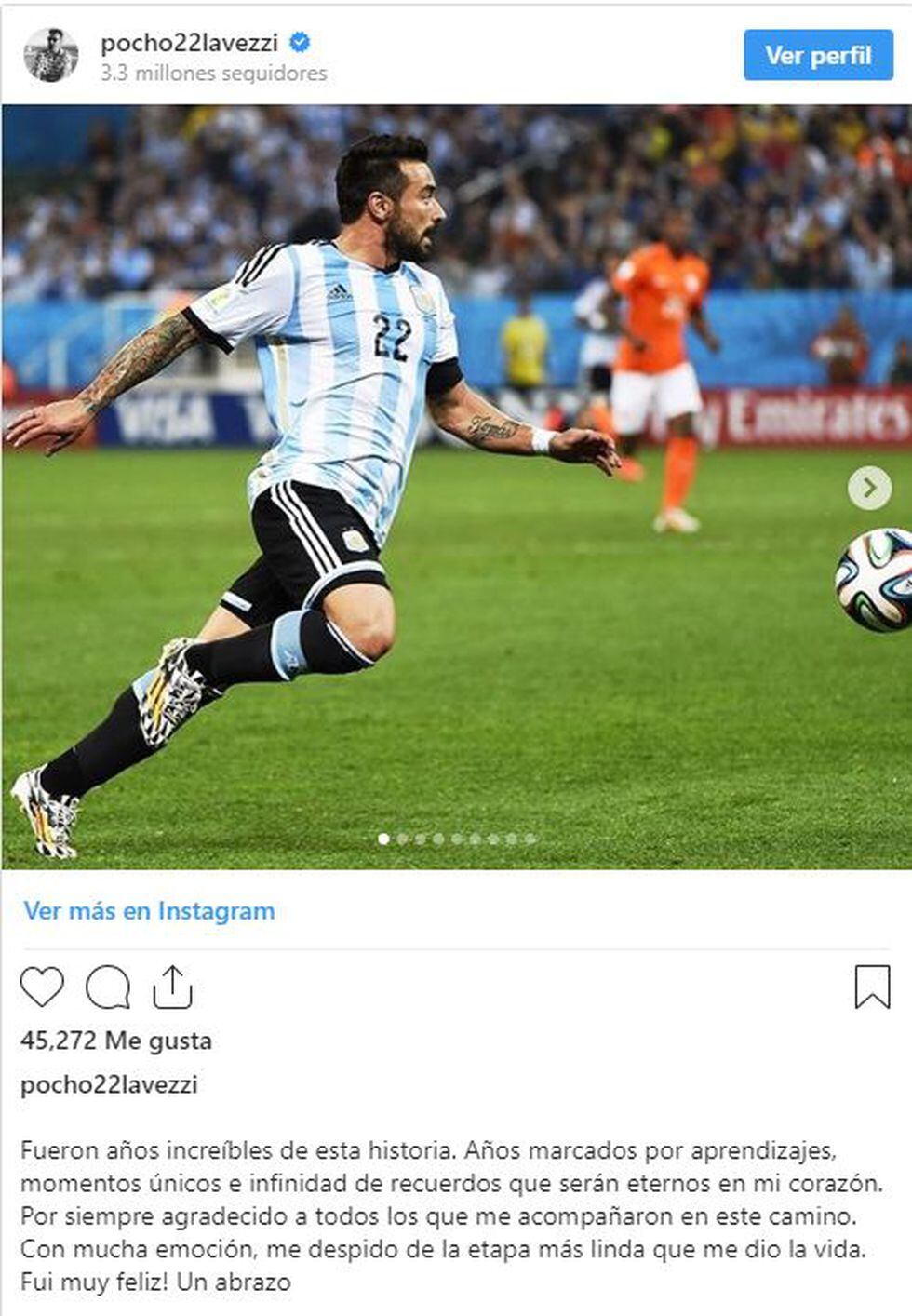Like this post with heart icon
The height and width of the screenshot is (1316, 912).
[x=42, y=987]
